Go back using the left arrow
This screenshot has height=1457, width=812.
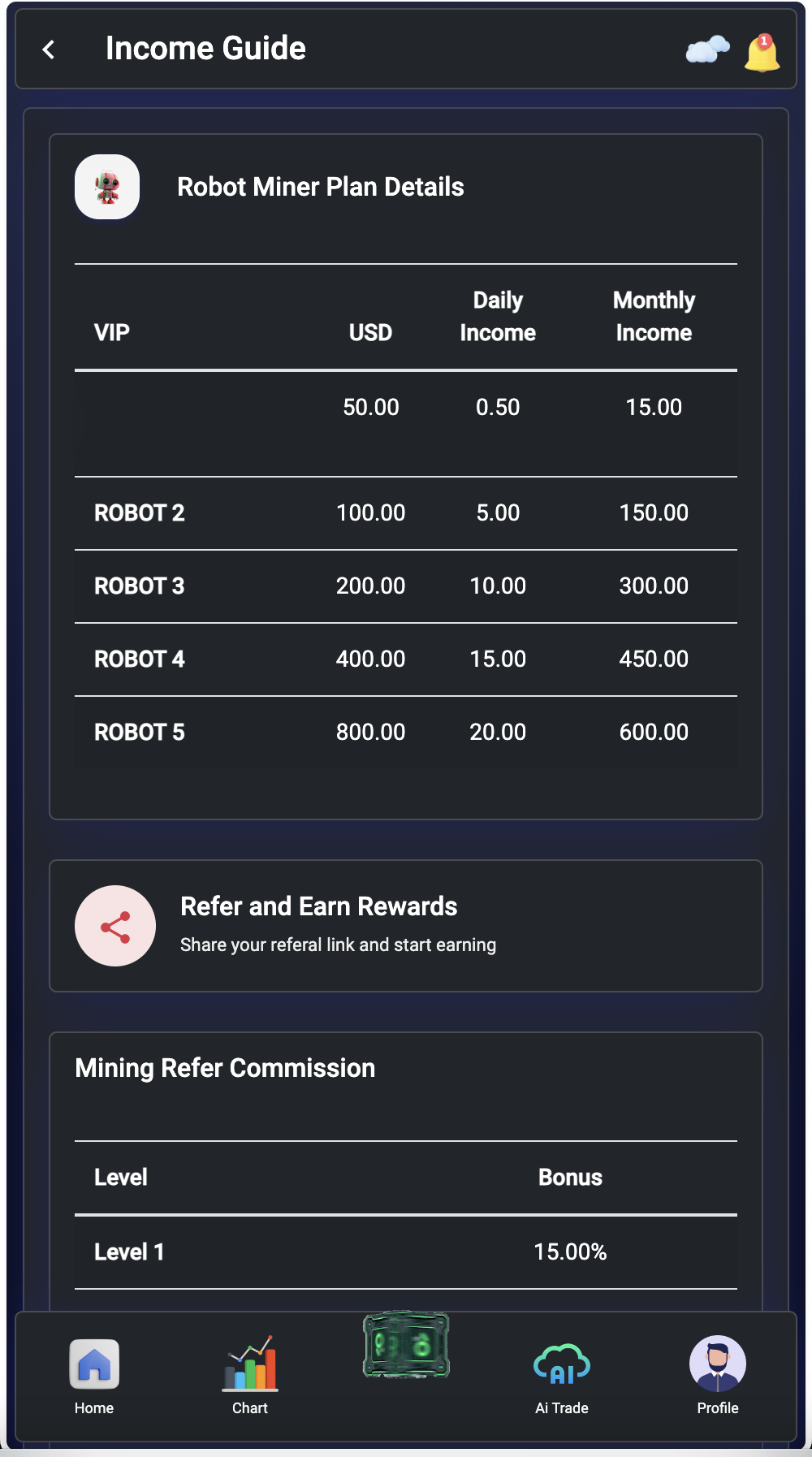49,49
